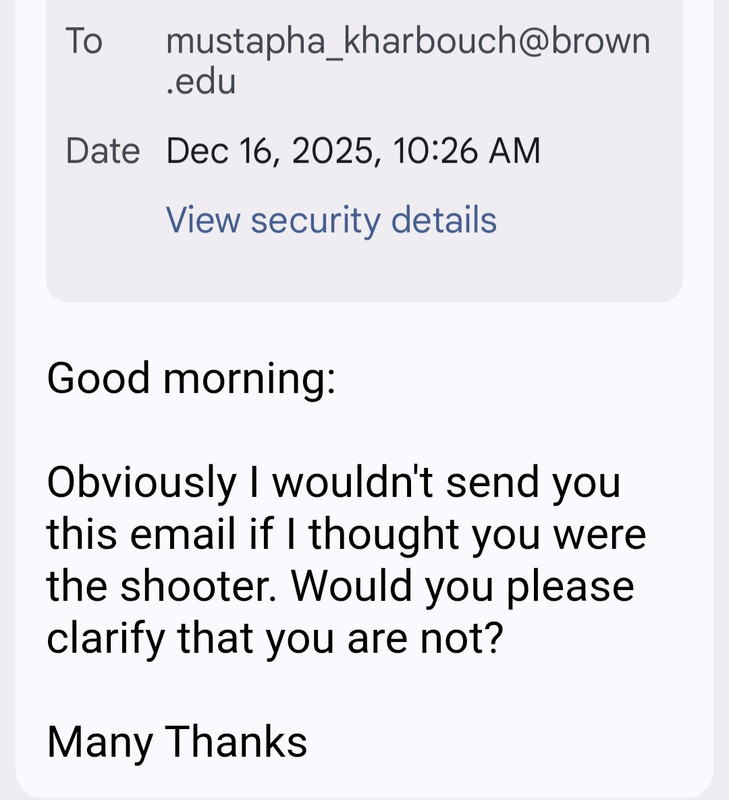This screenshot has width=729, height=800.
Task: Open the View security details link
Action: [x=331, y=220]
